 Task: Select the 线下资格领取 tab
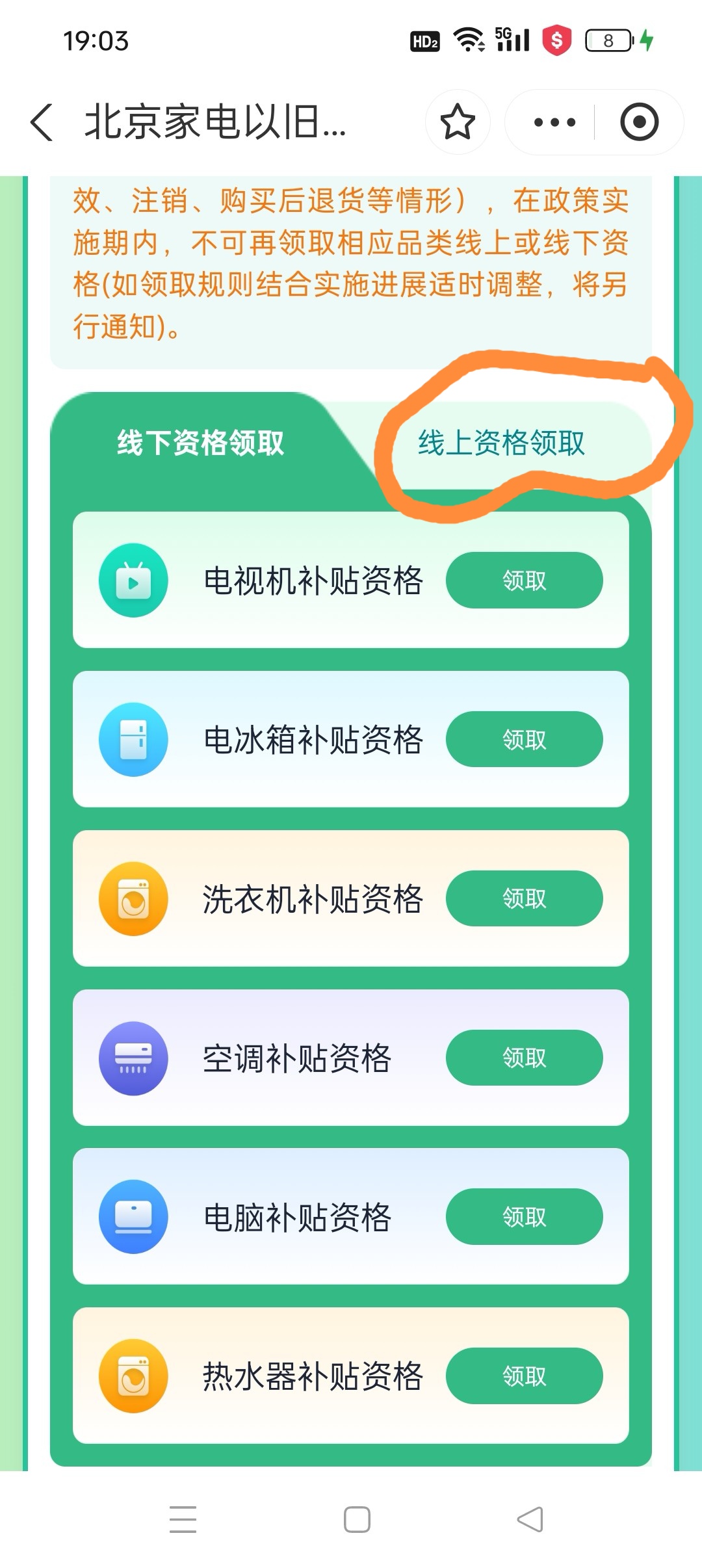[200, 443]
